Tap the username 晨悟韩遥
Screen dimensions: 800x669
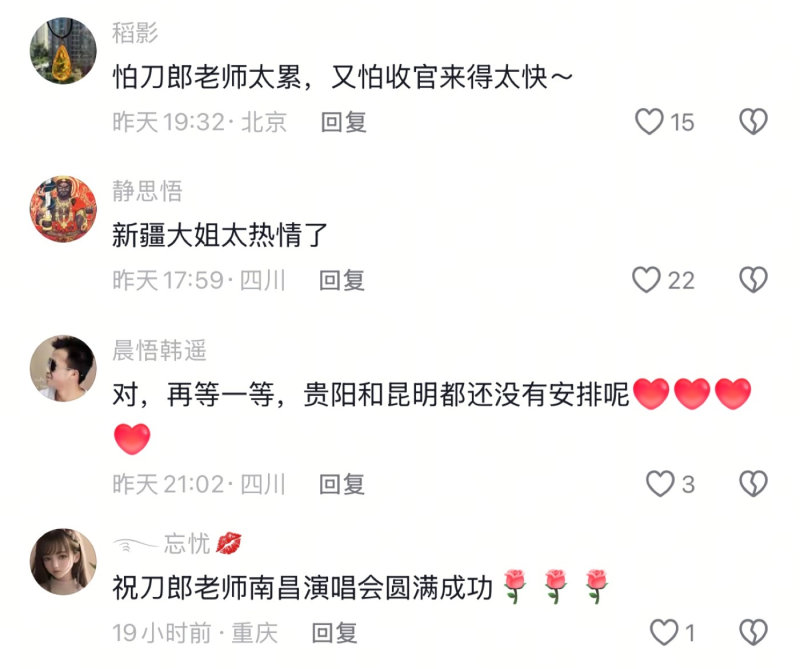(x=160, y=350)
